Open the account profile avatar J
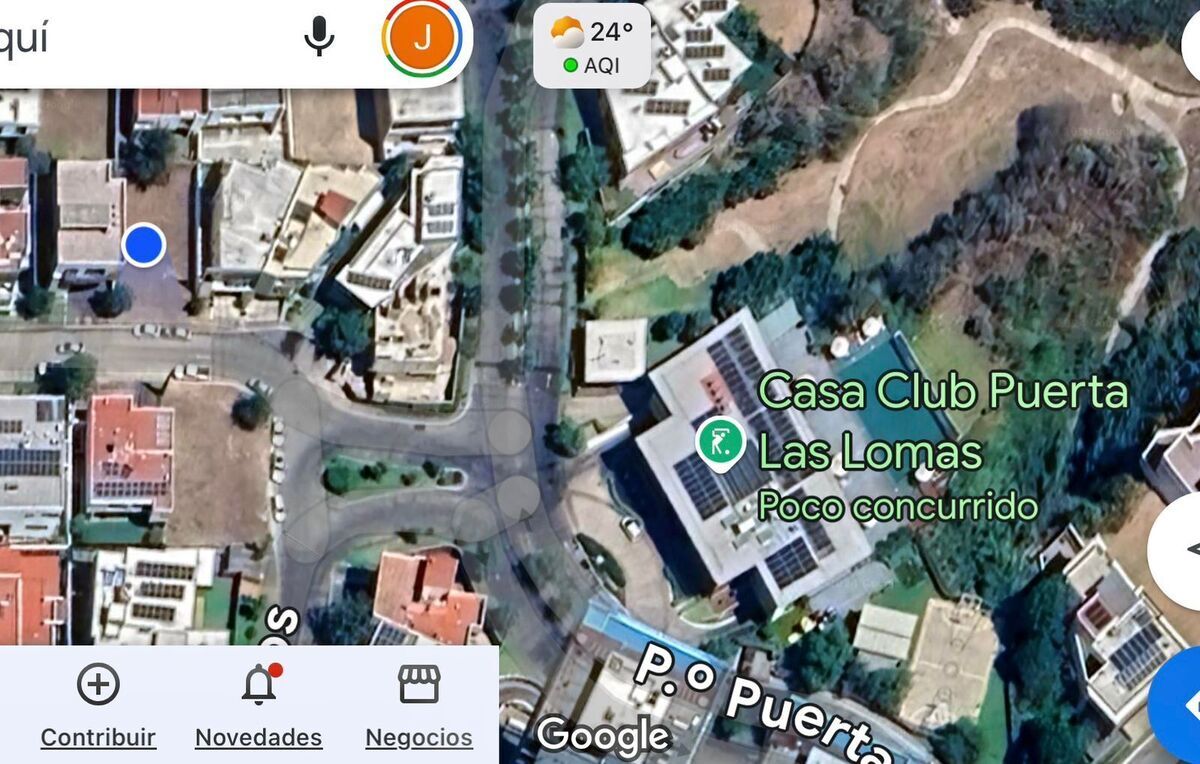Viewport: 1200px width, 764px height. point(421,38)
